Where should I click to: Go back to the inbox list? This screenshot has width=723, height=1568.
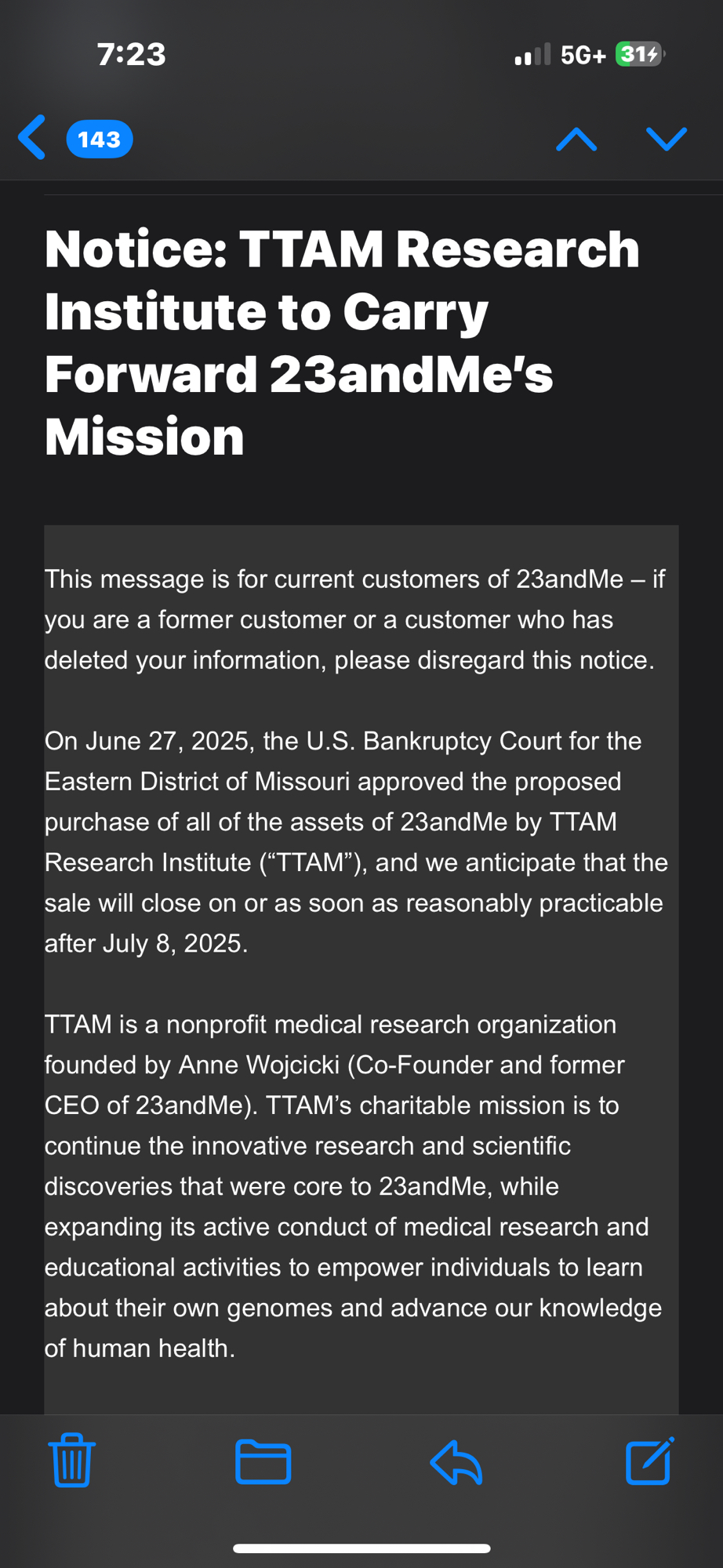coord(33,138)
